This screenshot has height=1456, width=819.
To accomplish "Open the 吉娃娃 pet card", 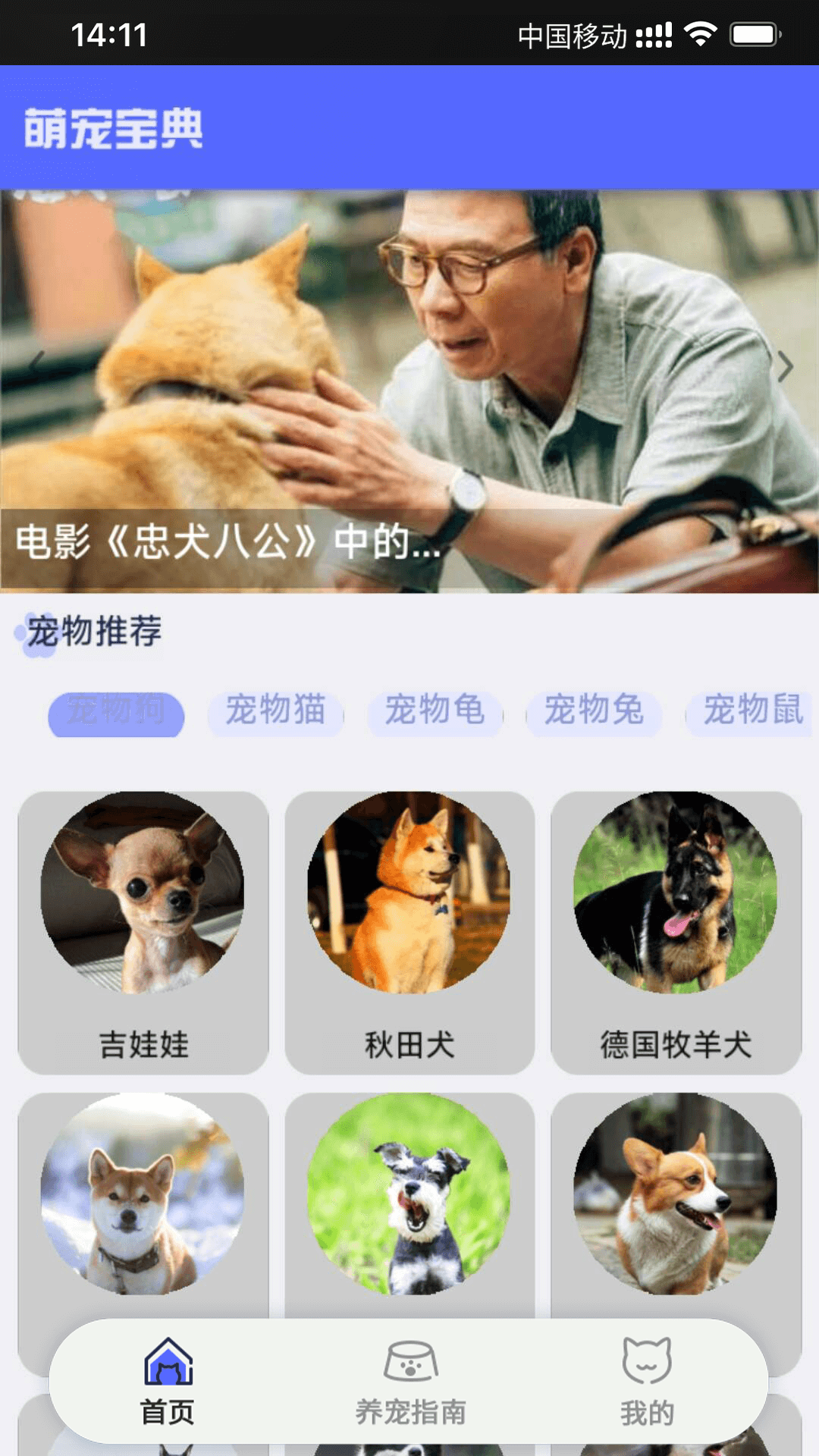I will [143, 932].
